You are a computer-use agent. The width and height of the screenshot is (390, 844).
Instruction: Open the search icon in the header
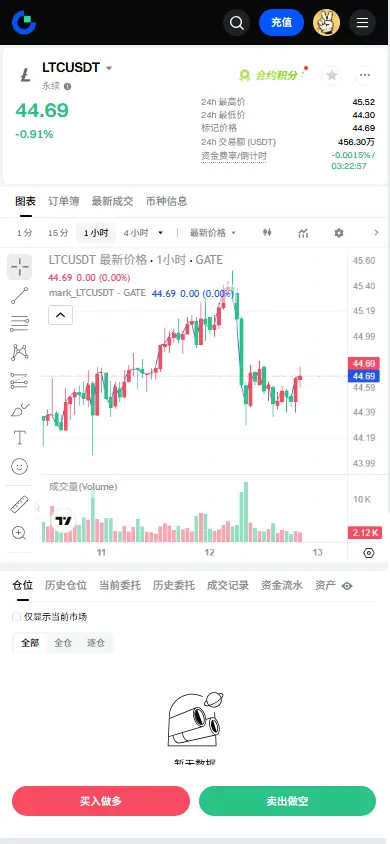click(x=236, y=23)
